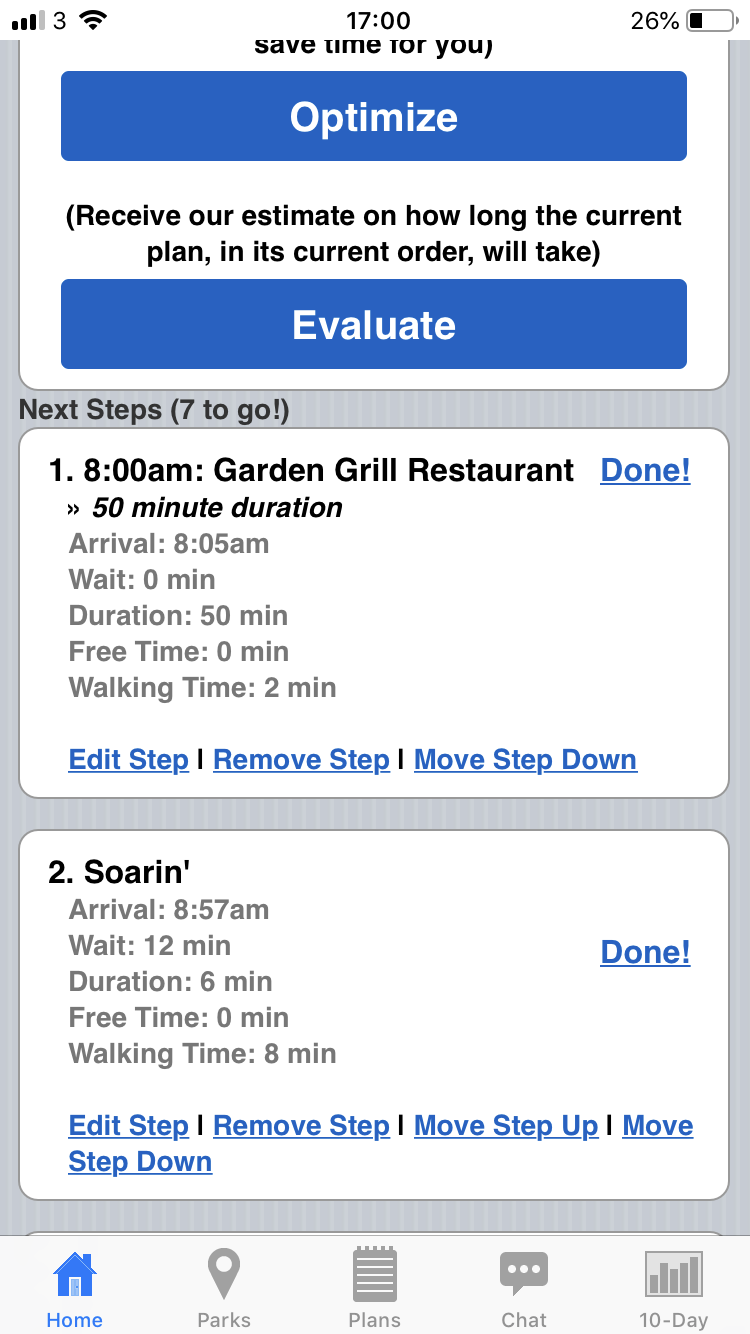Move Garden Grill Restaurant step down
The width and height of the screenshot is (750, 1334).
(x=525, y=760)
